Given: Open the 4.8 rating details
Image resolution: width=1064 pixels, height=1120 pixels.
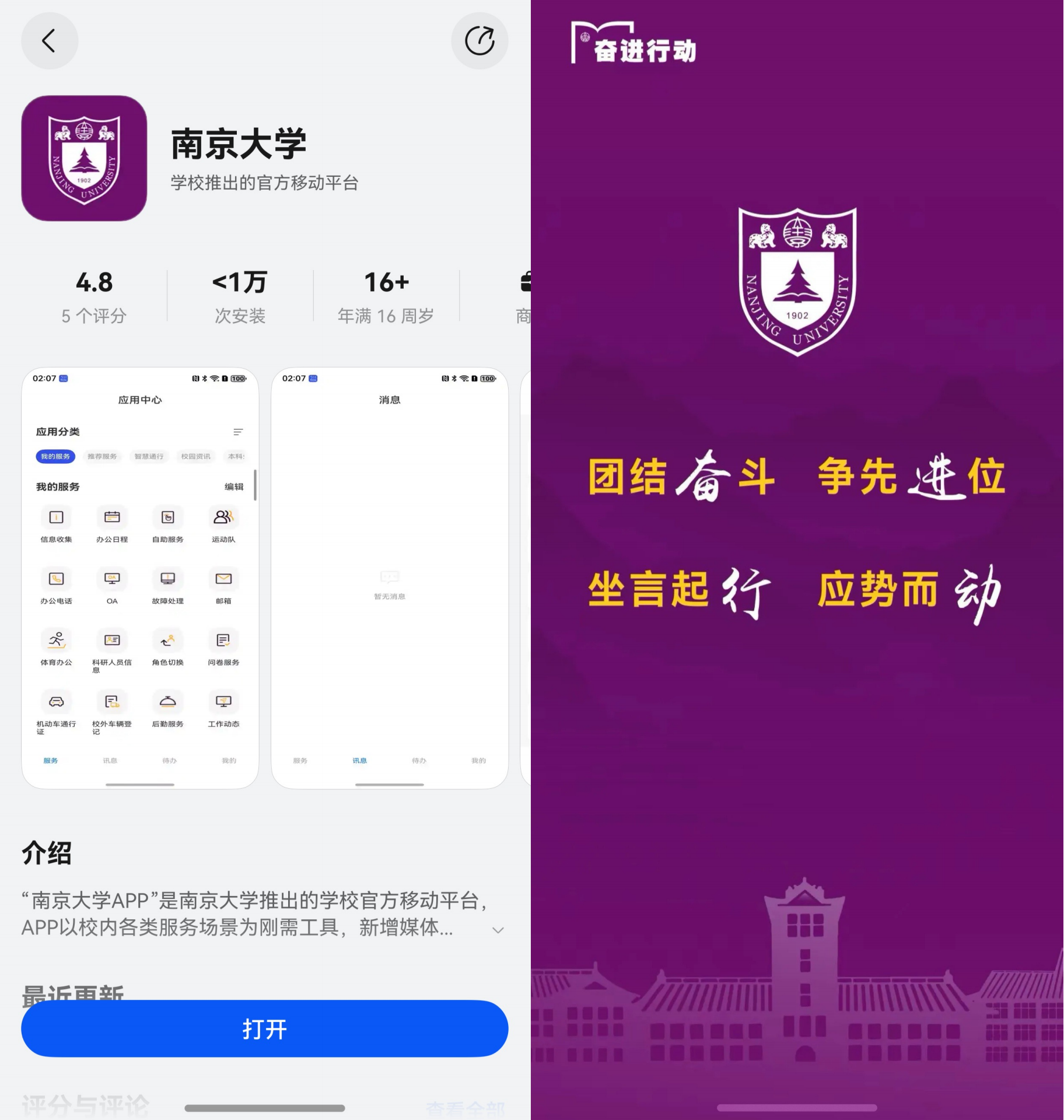Looking at the screenshot, I should point(94,296).
